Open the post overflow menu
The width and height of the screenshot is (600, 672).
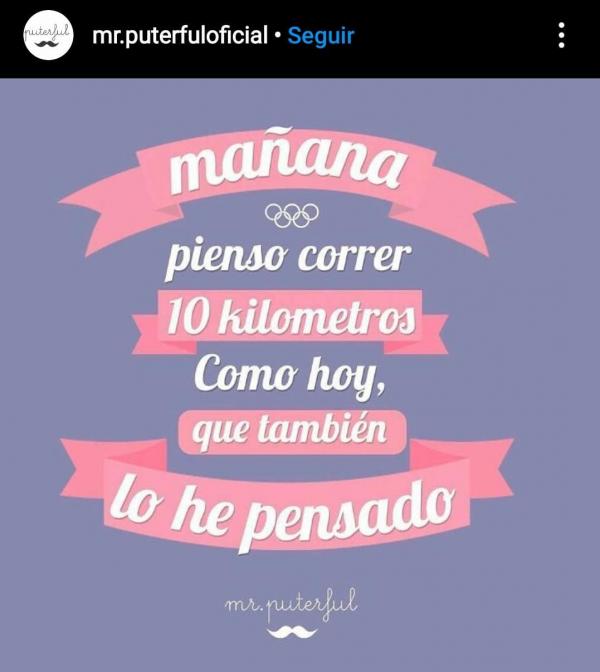[562, 36]
